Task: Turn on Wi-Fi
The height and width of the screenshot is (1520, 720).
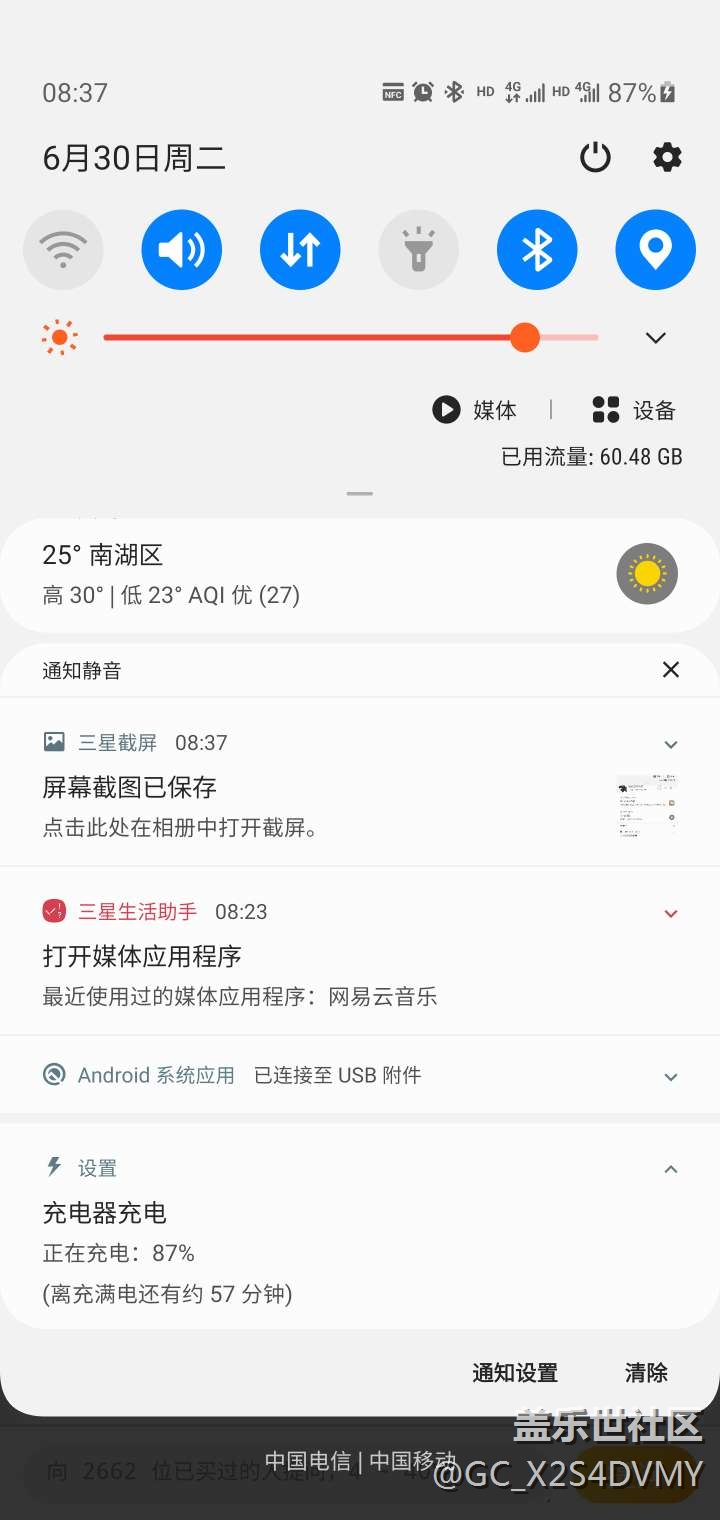Action: pos(63,250)
